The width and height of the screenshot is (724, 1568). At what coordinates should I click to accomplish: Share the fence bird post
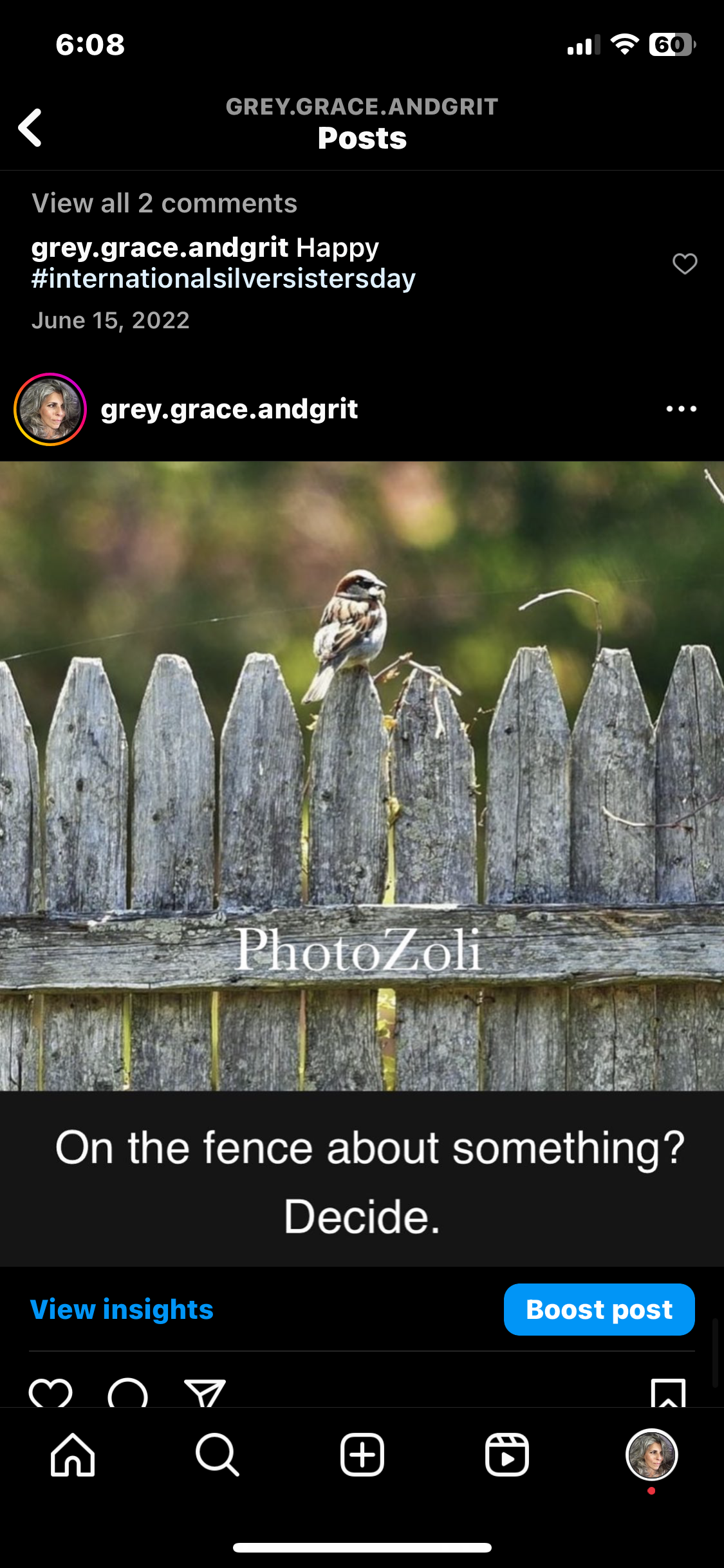point(205,1393)
